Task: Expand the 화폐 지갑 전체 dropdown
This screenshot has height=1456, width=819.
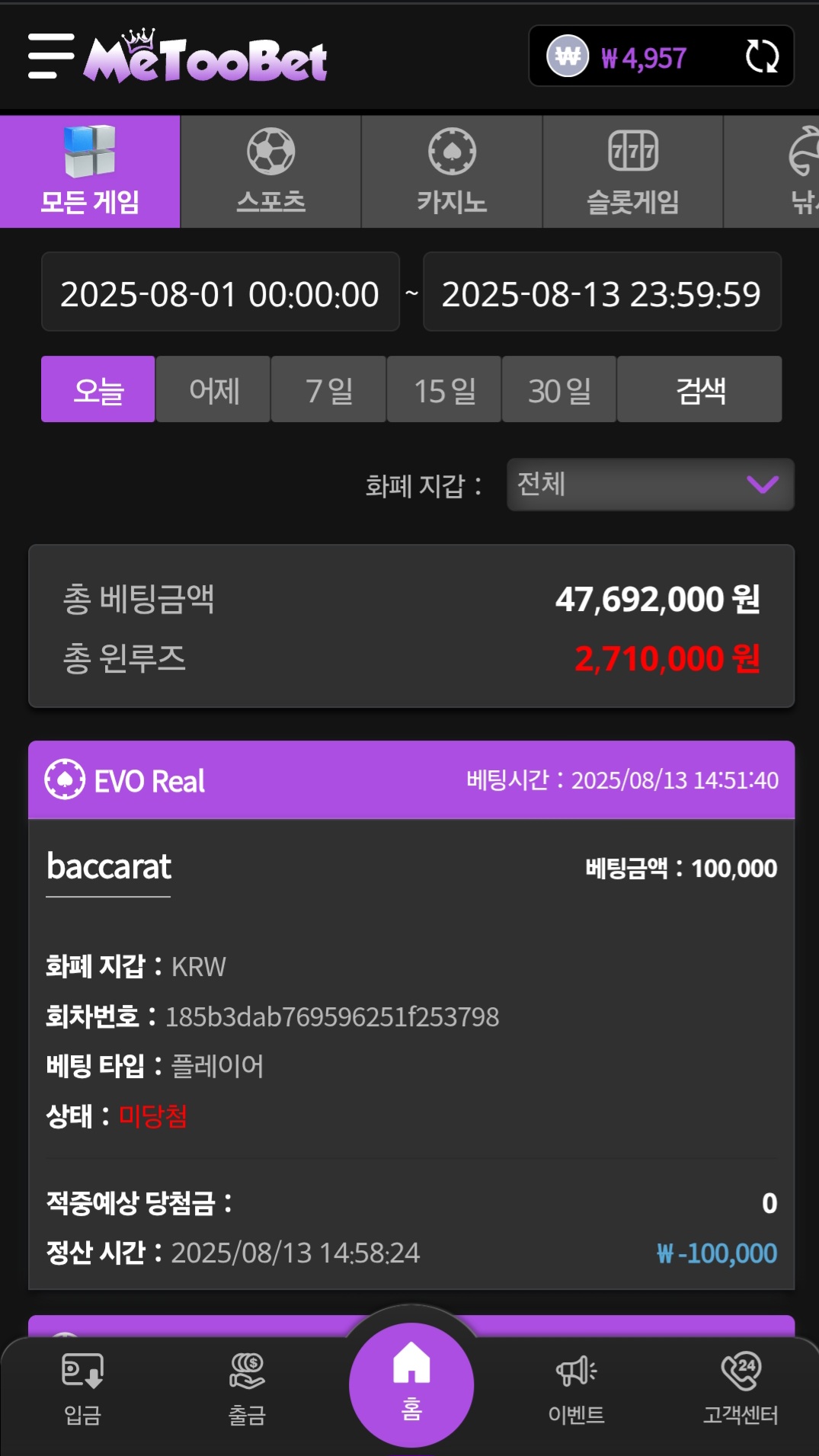Action: point(650,485)
